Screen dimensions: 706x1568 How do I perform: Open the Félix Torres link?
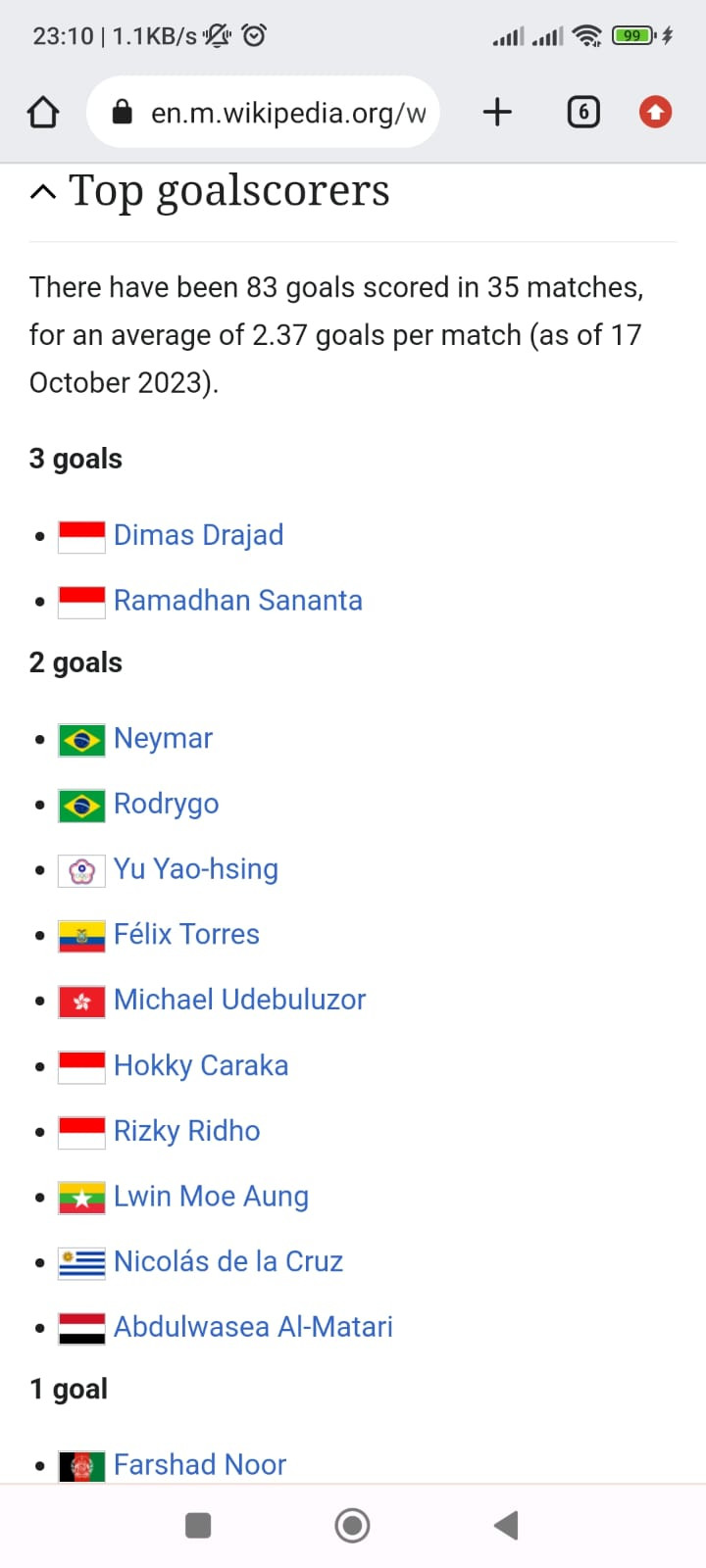point(186,934)
